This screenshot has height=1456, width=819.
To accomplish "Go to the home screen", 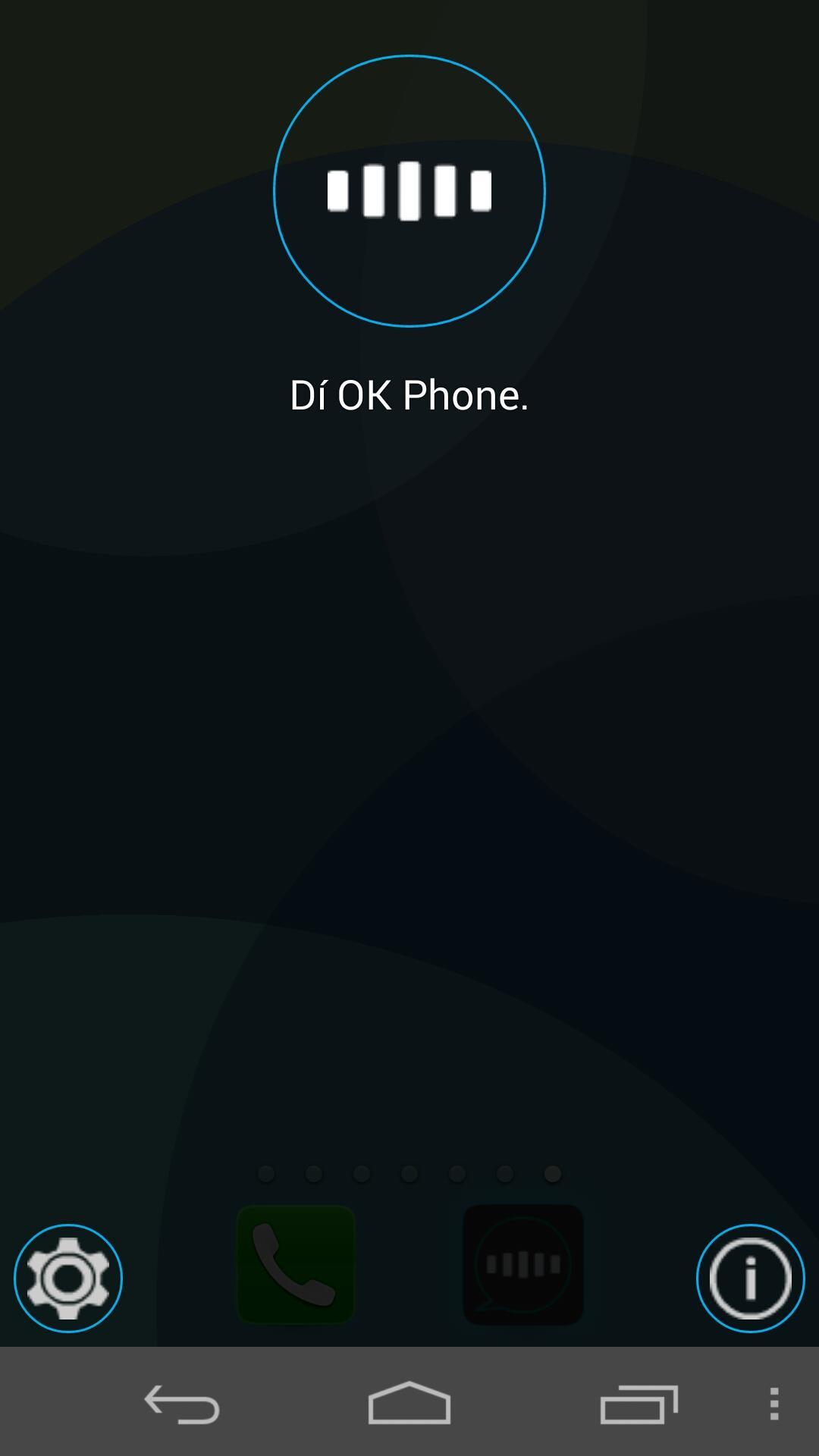I will (x=409, y=1404).
